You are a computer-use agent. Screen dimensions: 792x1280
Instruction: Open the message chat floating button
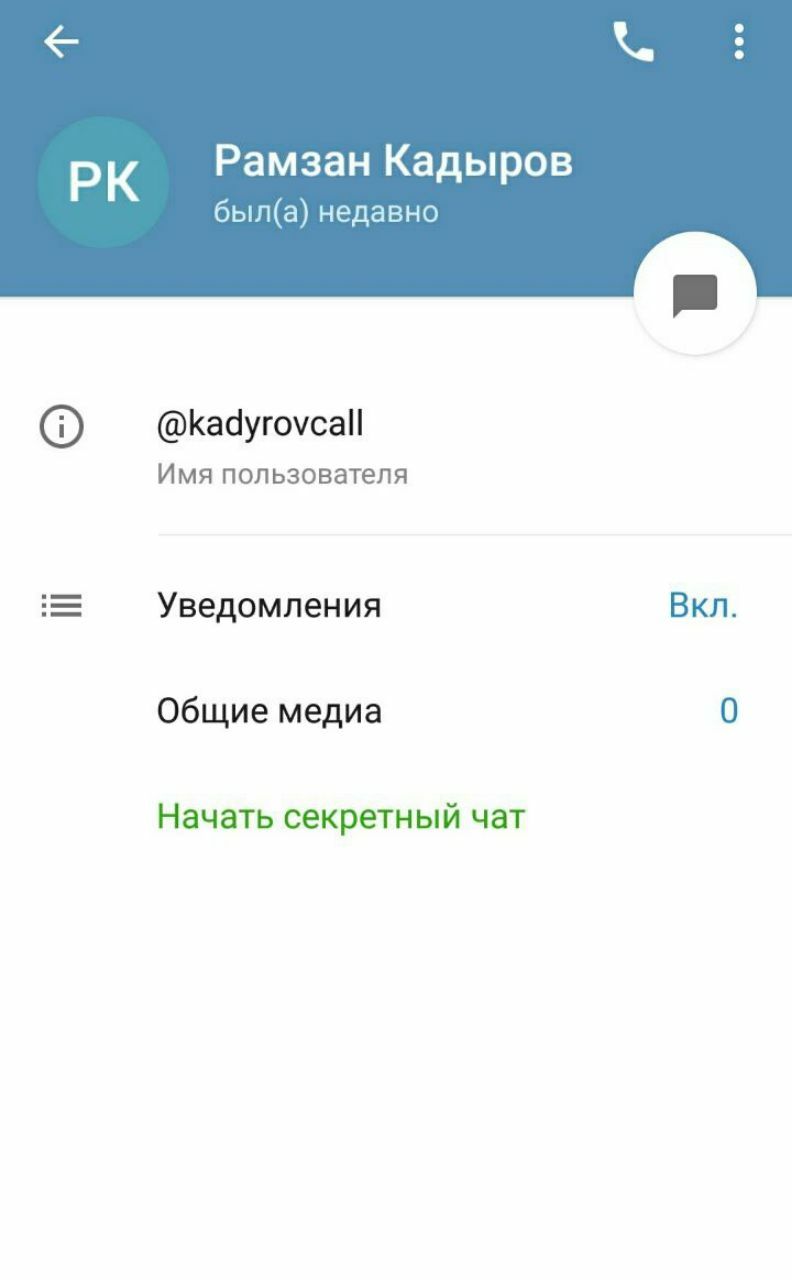[x=695, y=294]
